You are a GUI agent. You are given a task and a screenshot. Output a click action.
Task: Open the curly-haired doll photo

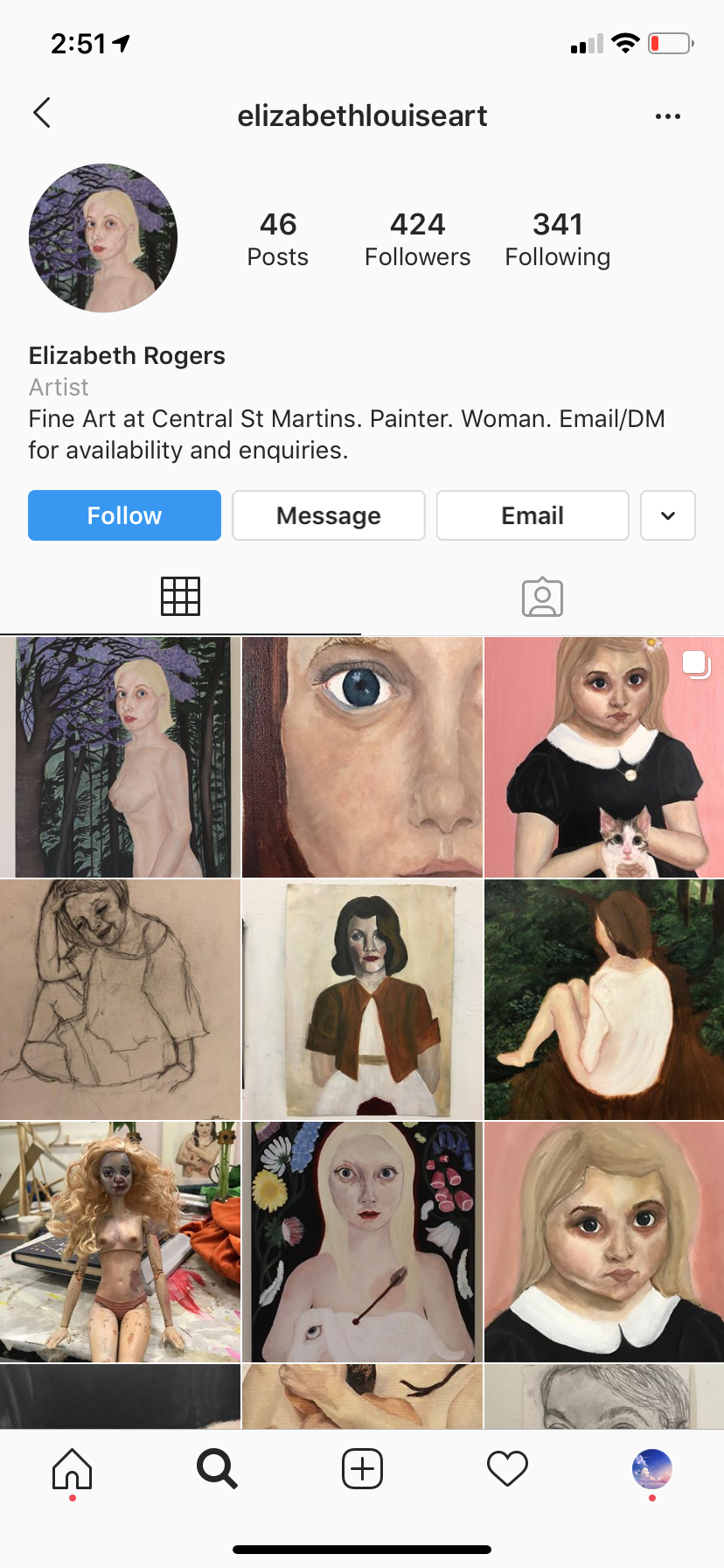(x=120, y=1242)
